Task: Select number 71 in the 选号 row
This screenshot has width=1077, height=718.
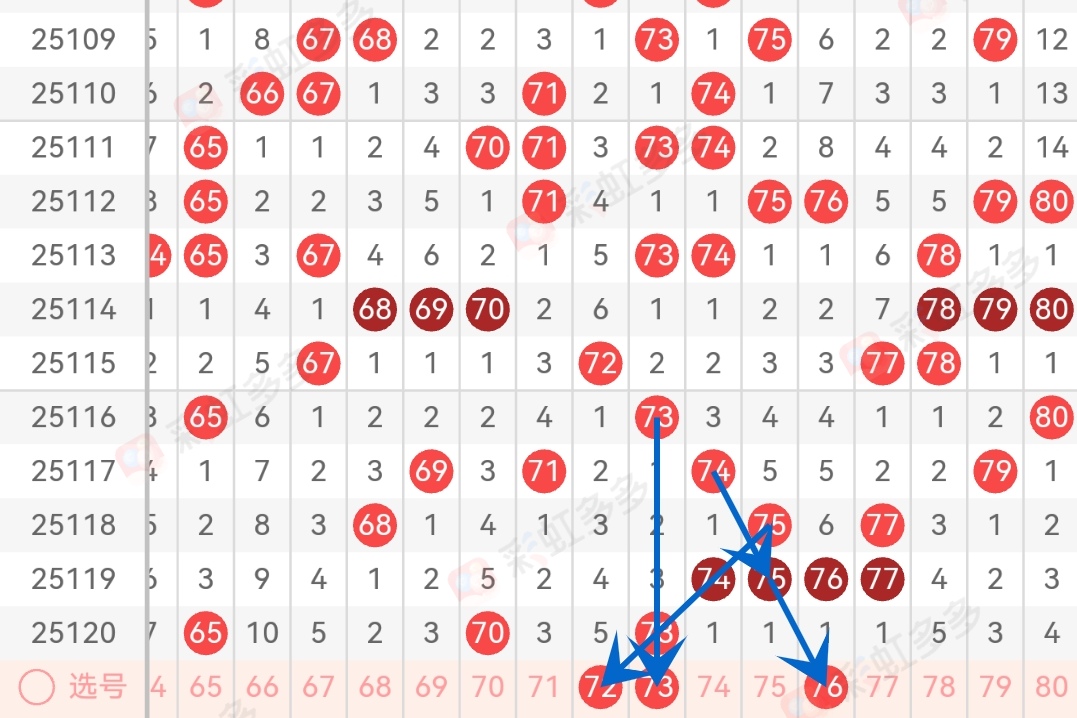Action: [543, 688]
